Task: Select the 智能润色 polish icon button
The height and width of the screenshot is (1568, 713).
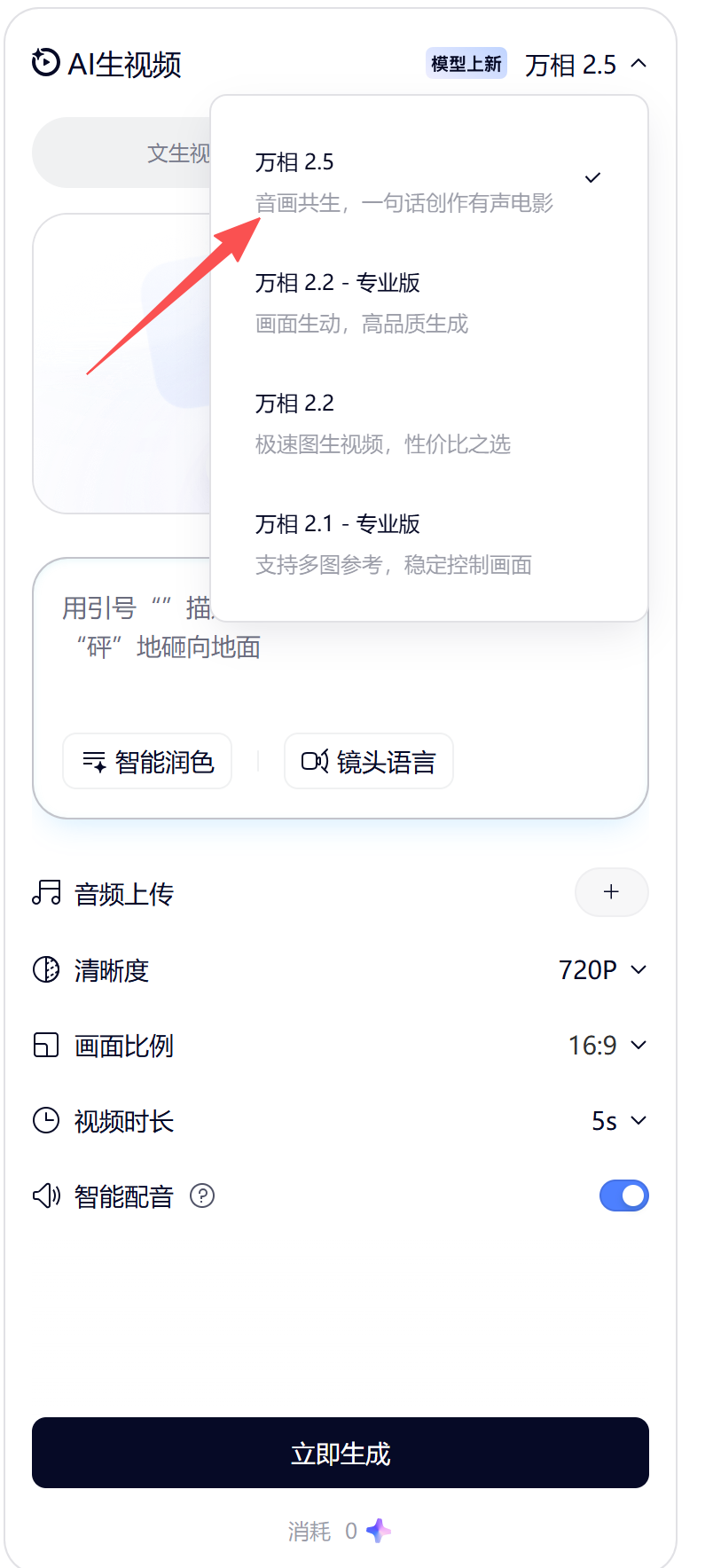Action: coord(95,761)
